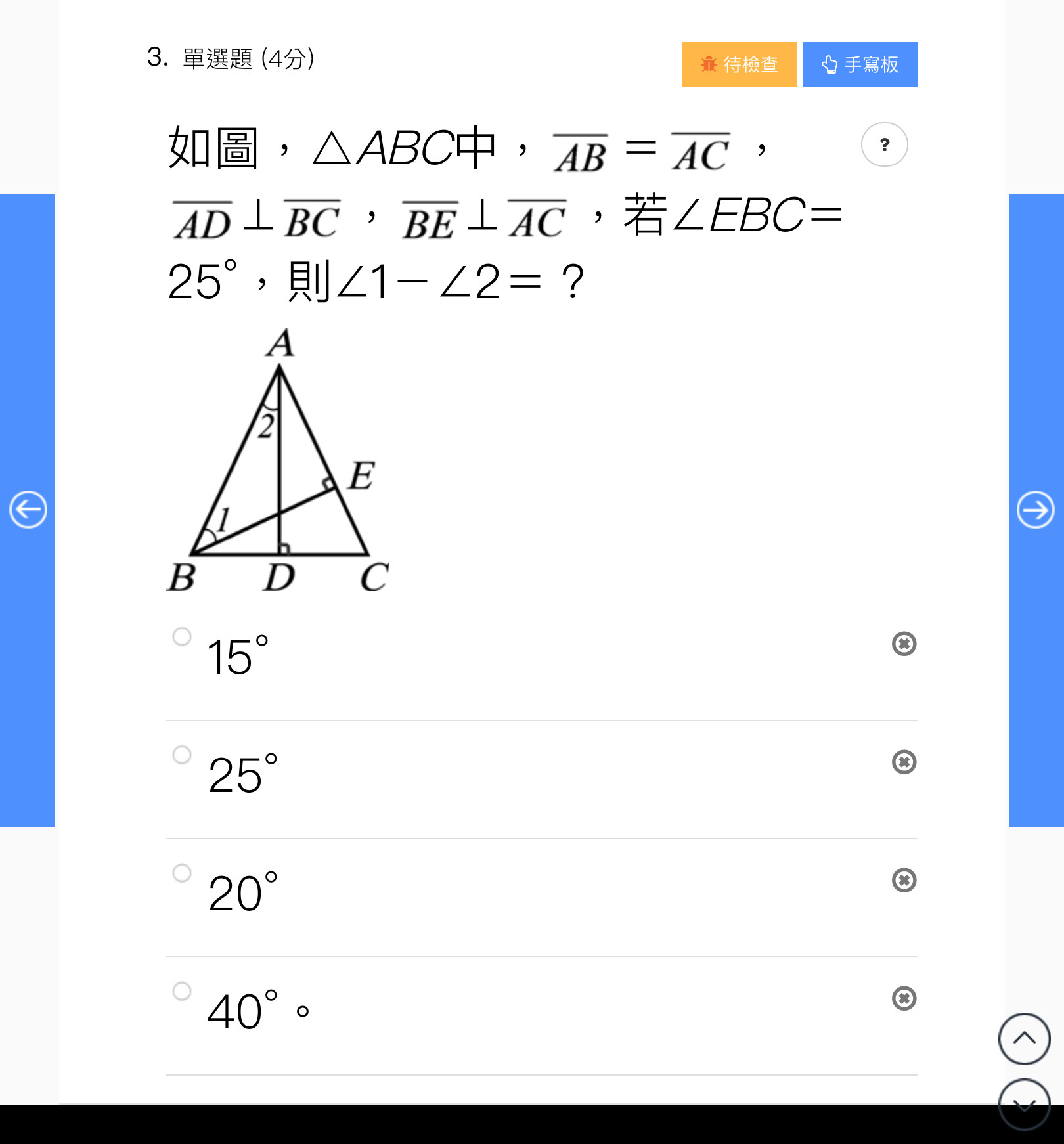Go to the previous question

(28, 510)
